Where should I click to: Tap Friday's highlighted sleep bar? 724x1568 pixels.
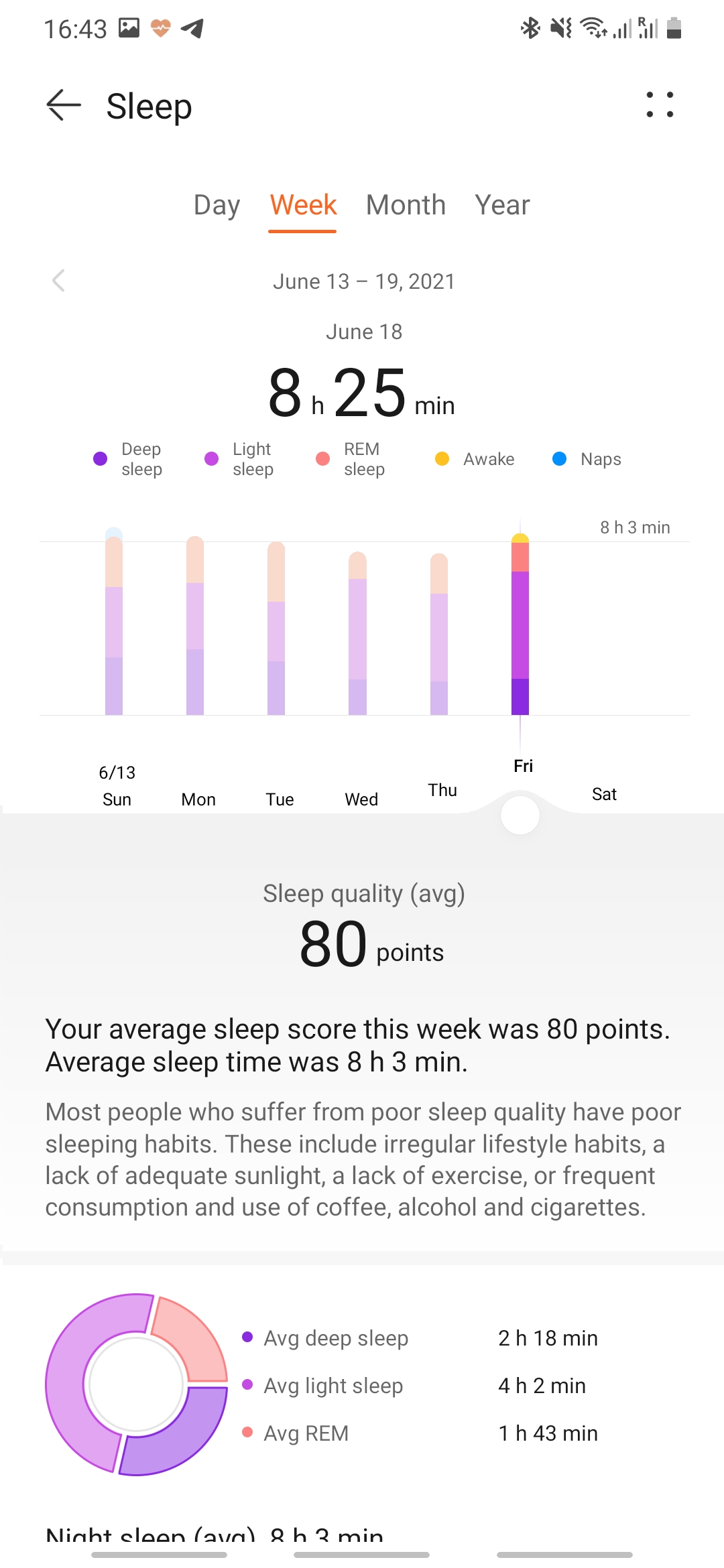tap(520, 625)
